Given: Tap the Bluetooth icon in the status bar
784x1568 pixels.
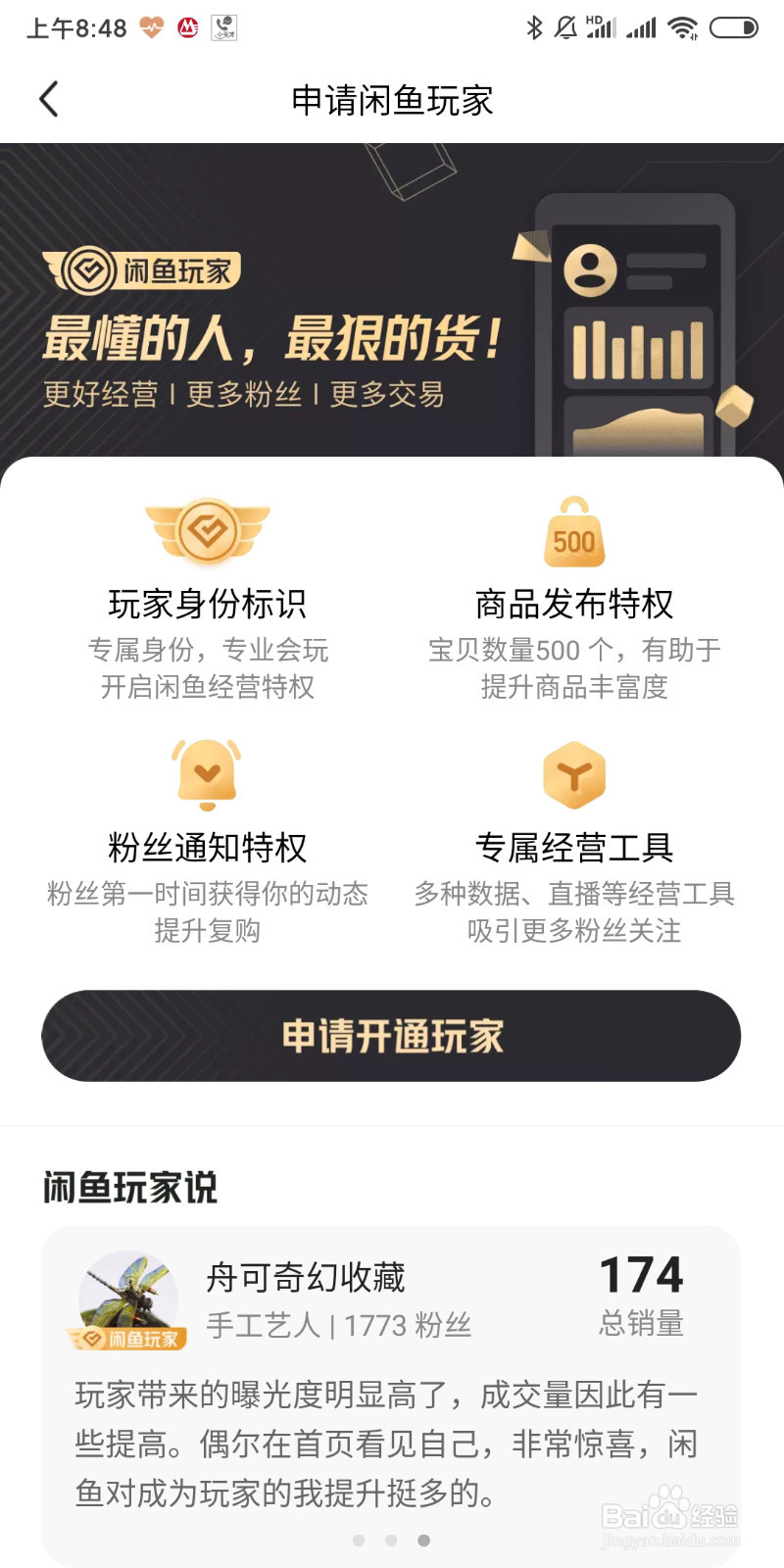Looking at the screenshot, I should tap(532, 28).
